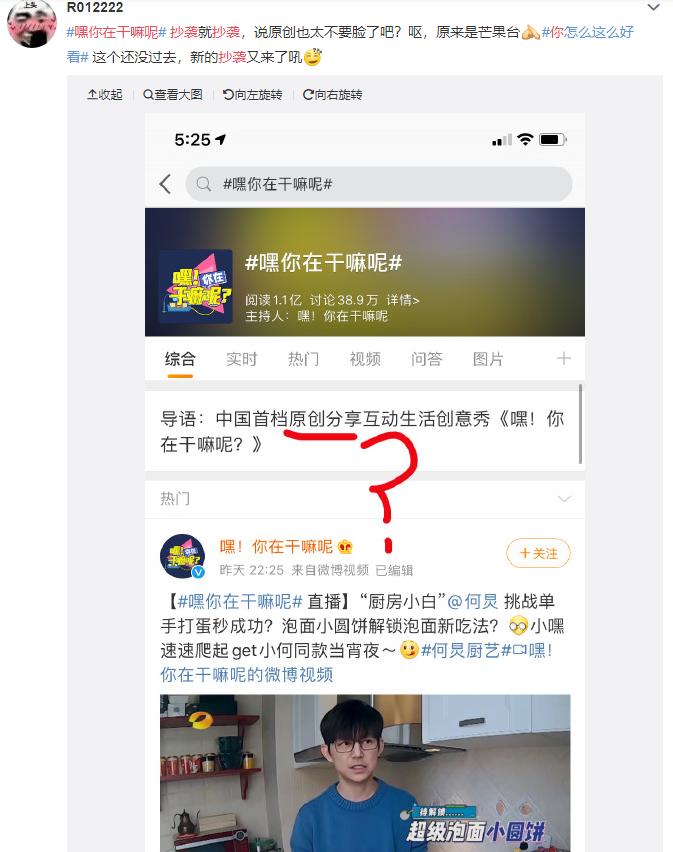Open R012222's profile from the username
This screenshot has width=673, height=852.
pyautogui.click(x=95, y=8)
